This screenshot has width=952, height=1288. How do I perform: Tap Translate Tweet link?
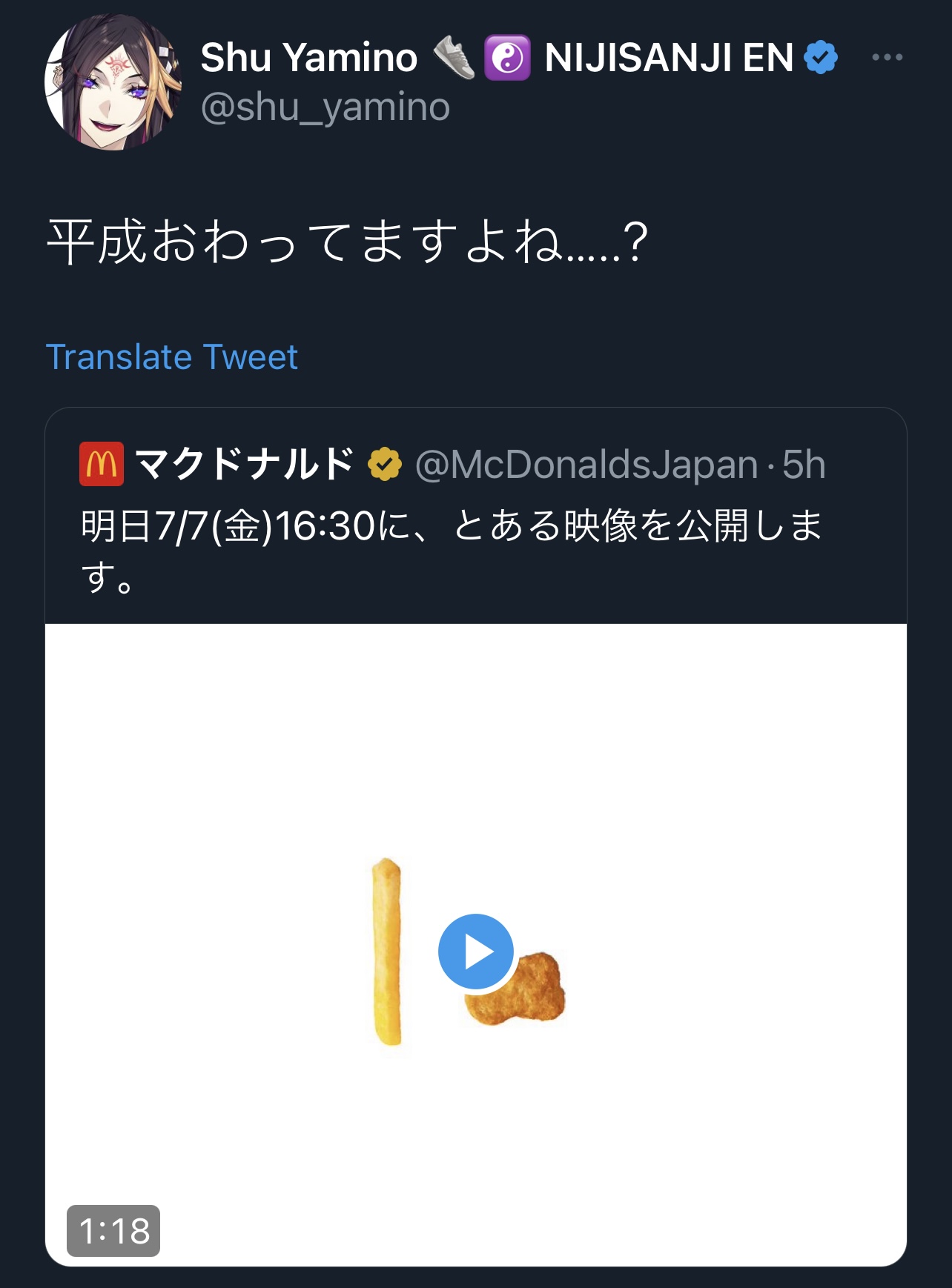pos(171,357)
